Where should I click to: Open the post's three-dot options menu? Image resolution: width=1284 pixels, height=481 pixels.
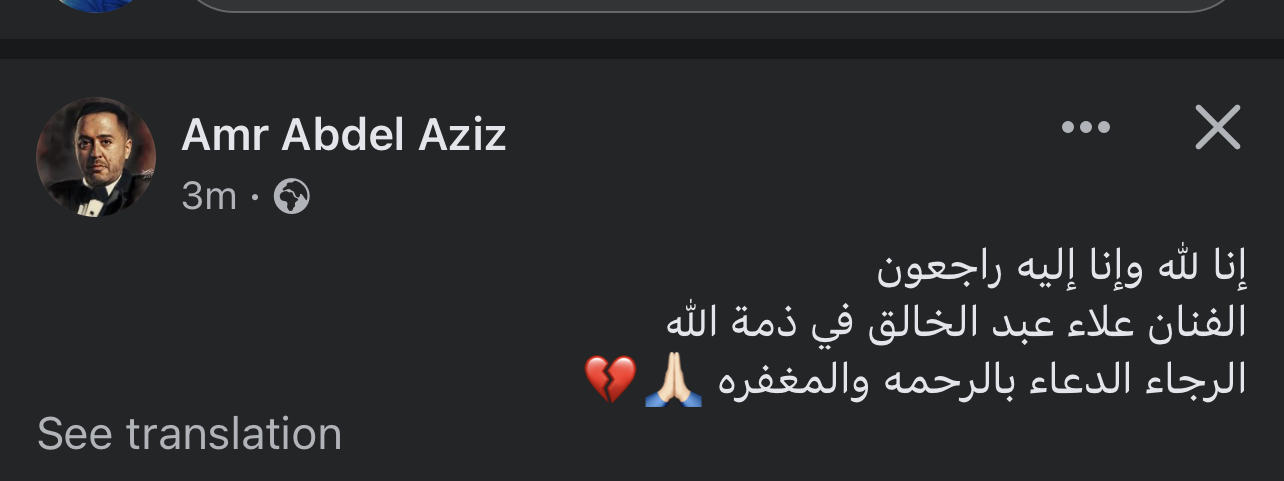[x=1085, y=128]
